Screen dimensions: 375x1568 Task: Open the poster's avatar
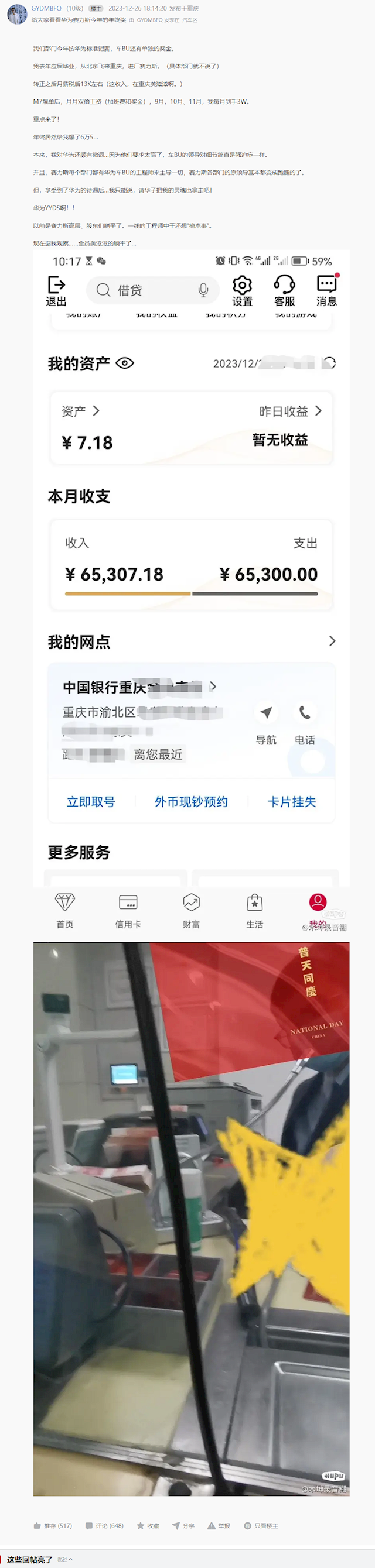[x=16, y=14]
